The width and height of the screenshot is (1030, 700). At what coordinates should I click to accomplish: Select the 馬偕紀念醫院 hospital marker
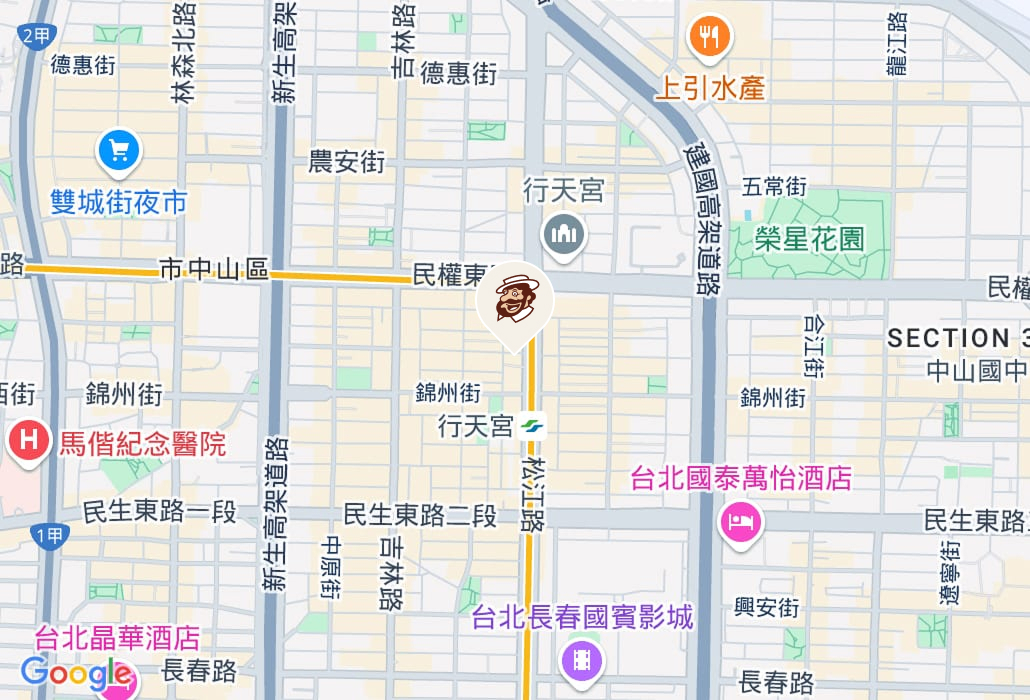29,439
